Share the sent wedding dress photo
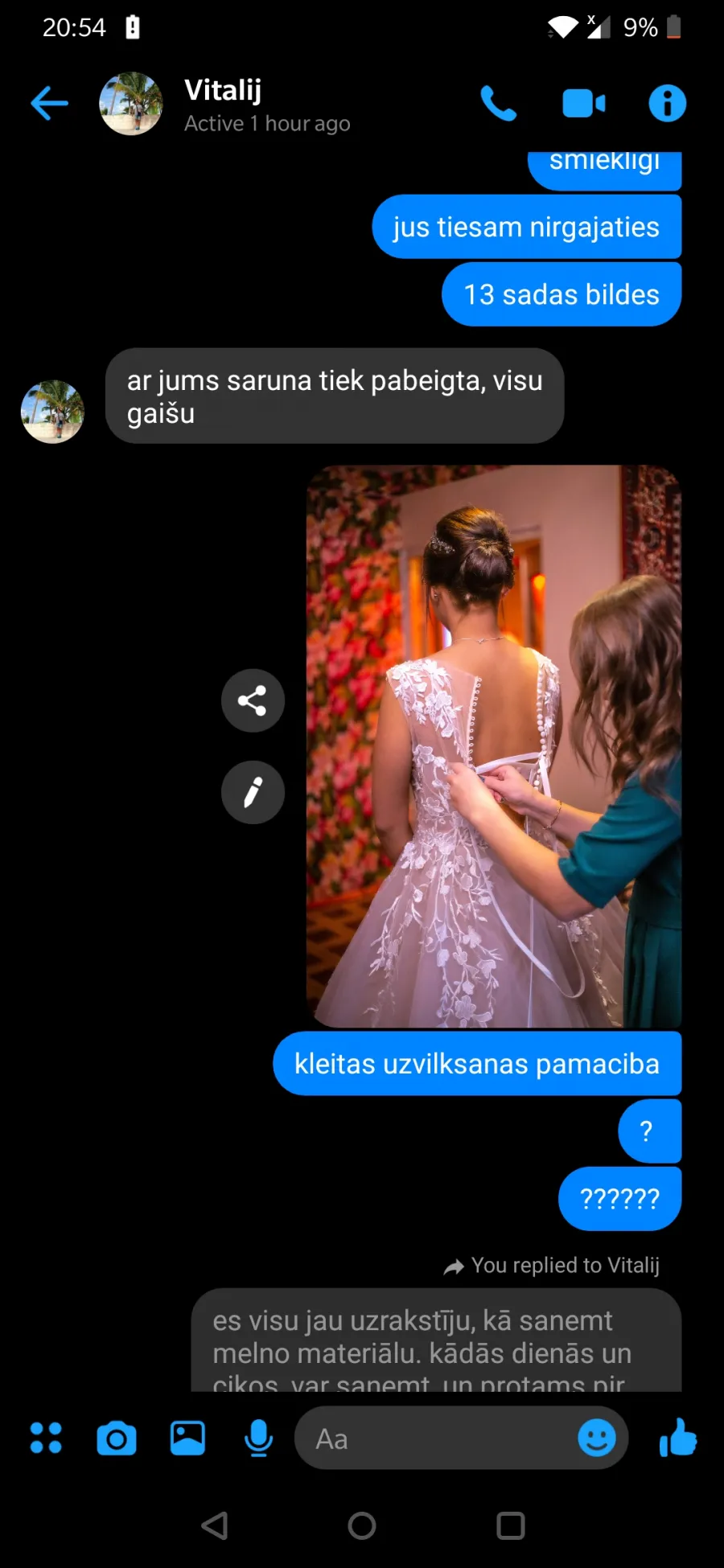This screenshot has width=724, height=1568. click(x=253, y=700)
